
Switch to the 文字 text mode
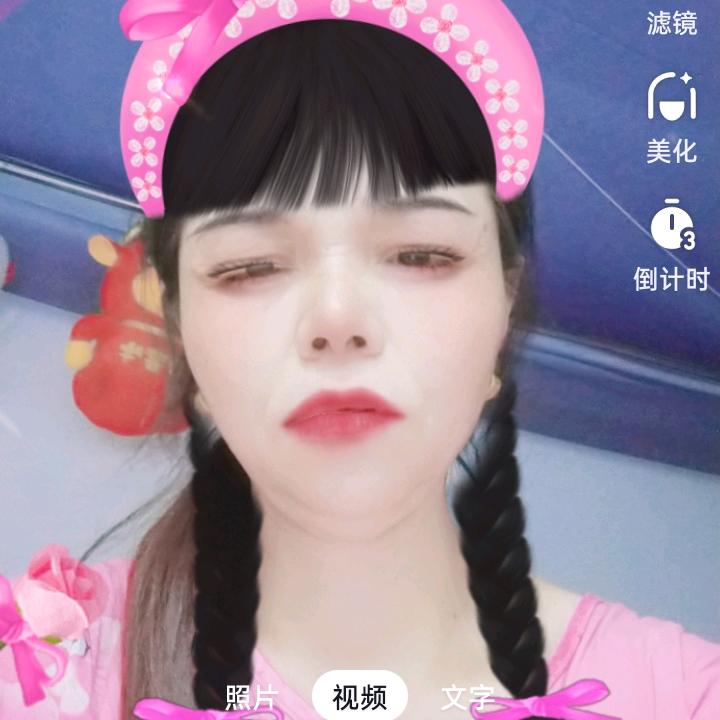(x=468, y=697)
